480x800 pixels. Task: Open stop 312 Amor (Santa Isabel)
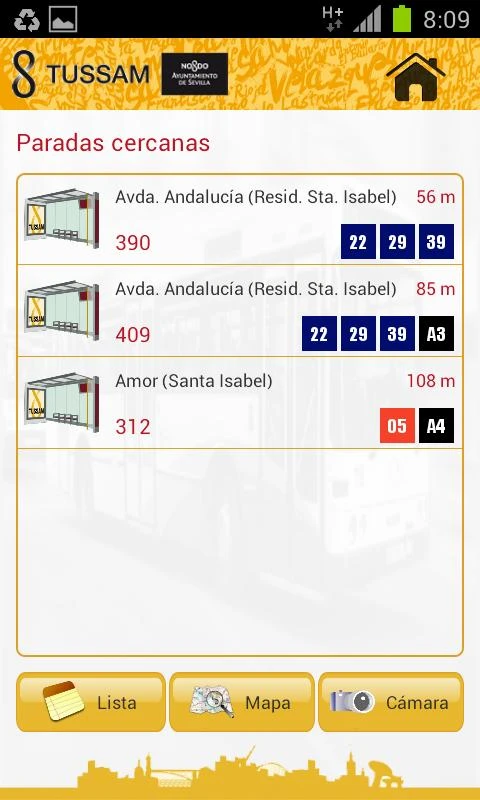click(x=240, y=403)
